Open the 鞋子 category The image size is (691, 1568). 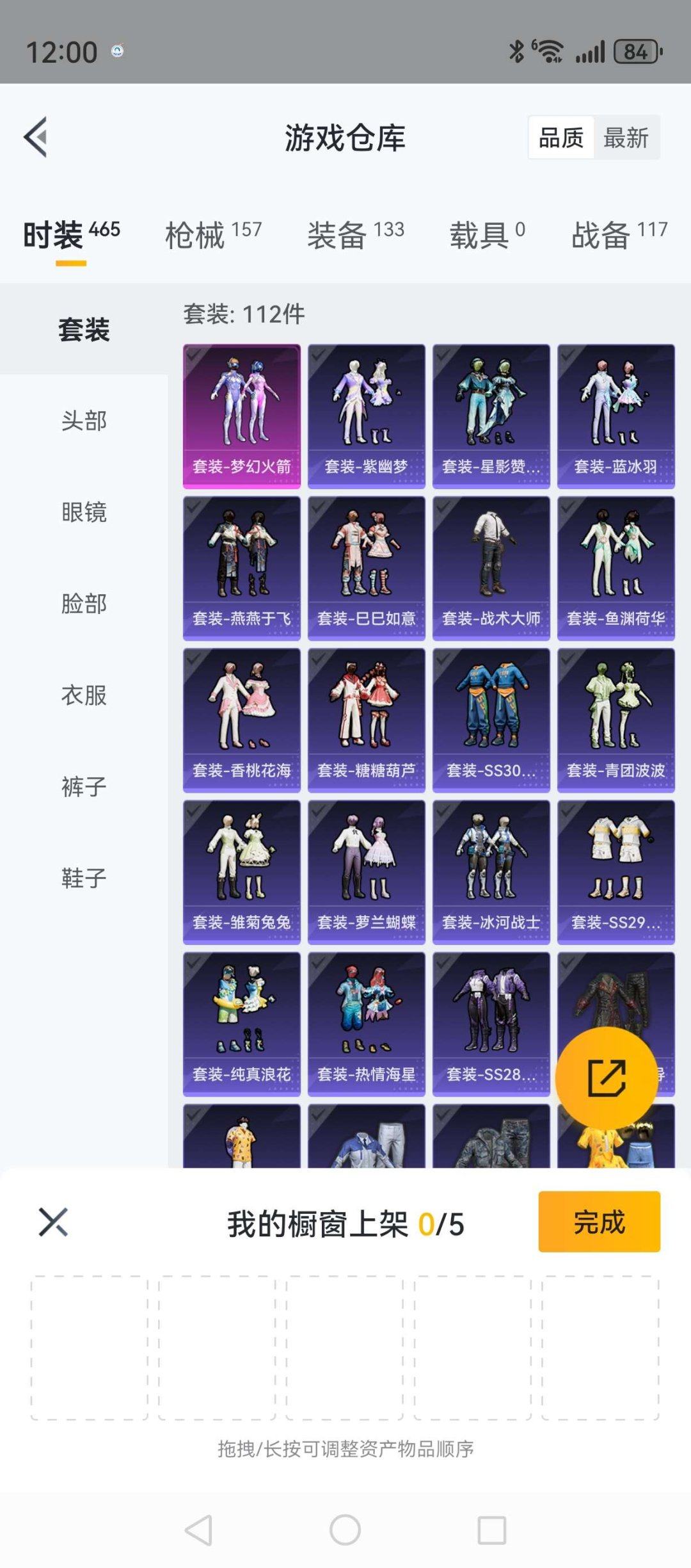(84, 878)
